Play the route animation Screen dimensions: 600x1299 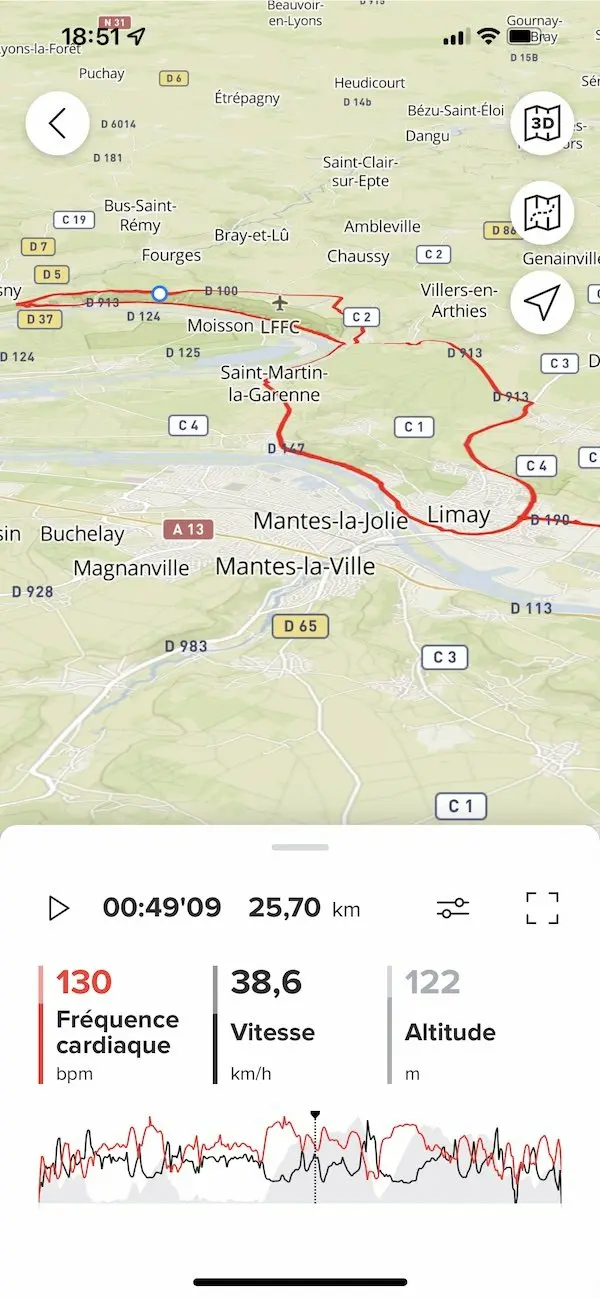[59, 908]
